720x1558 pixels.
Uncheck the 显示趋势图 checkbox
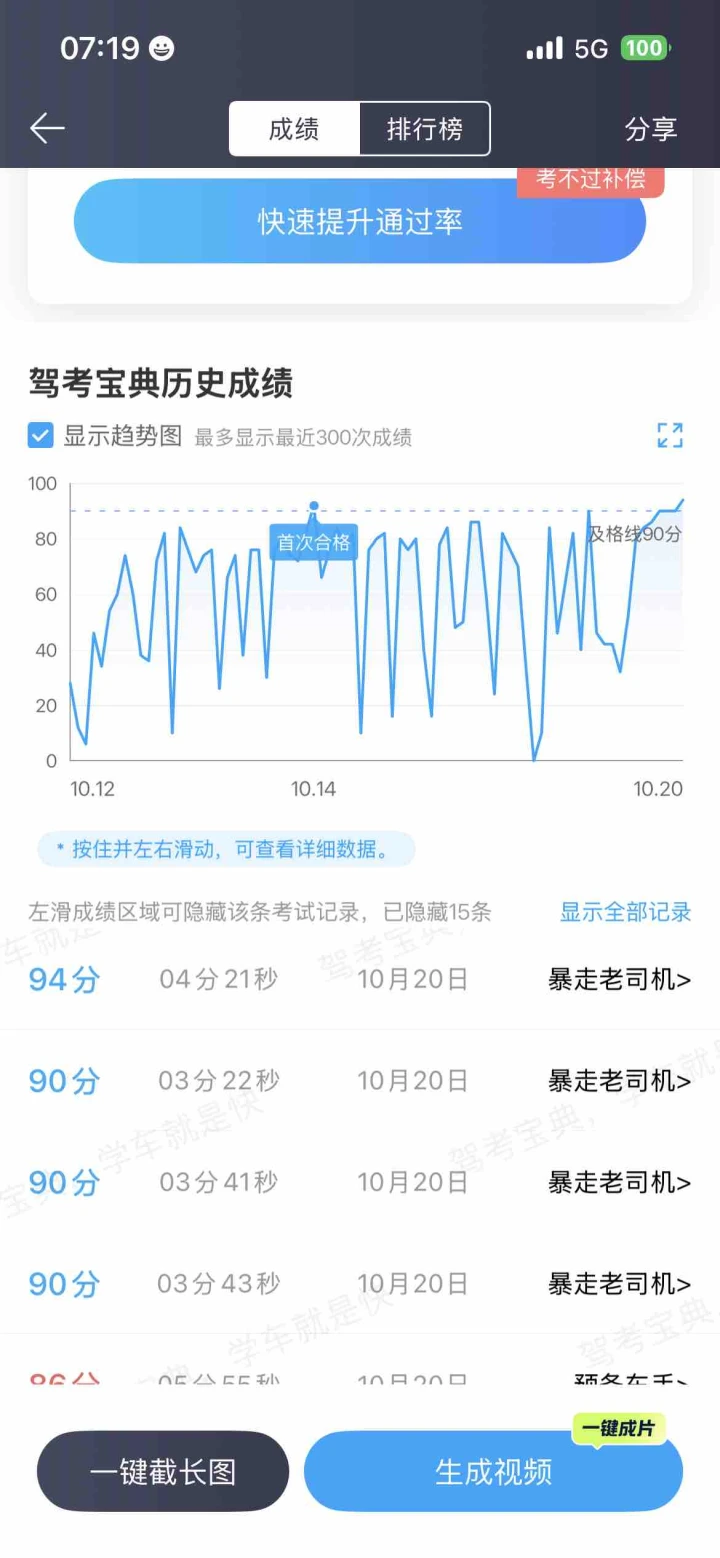tap(41, 436)
